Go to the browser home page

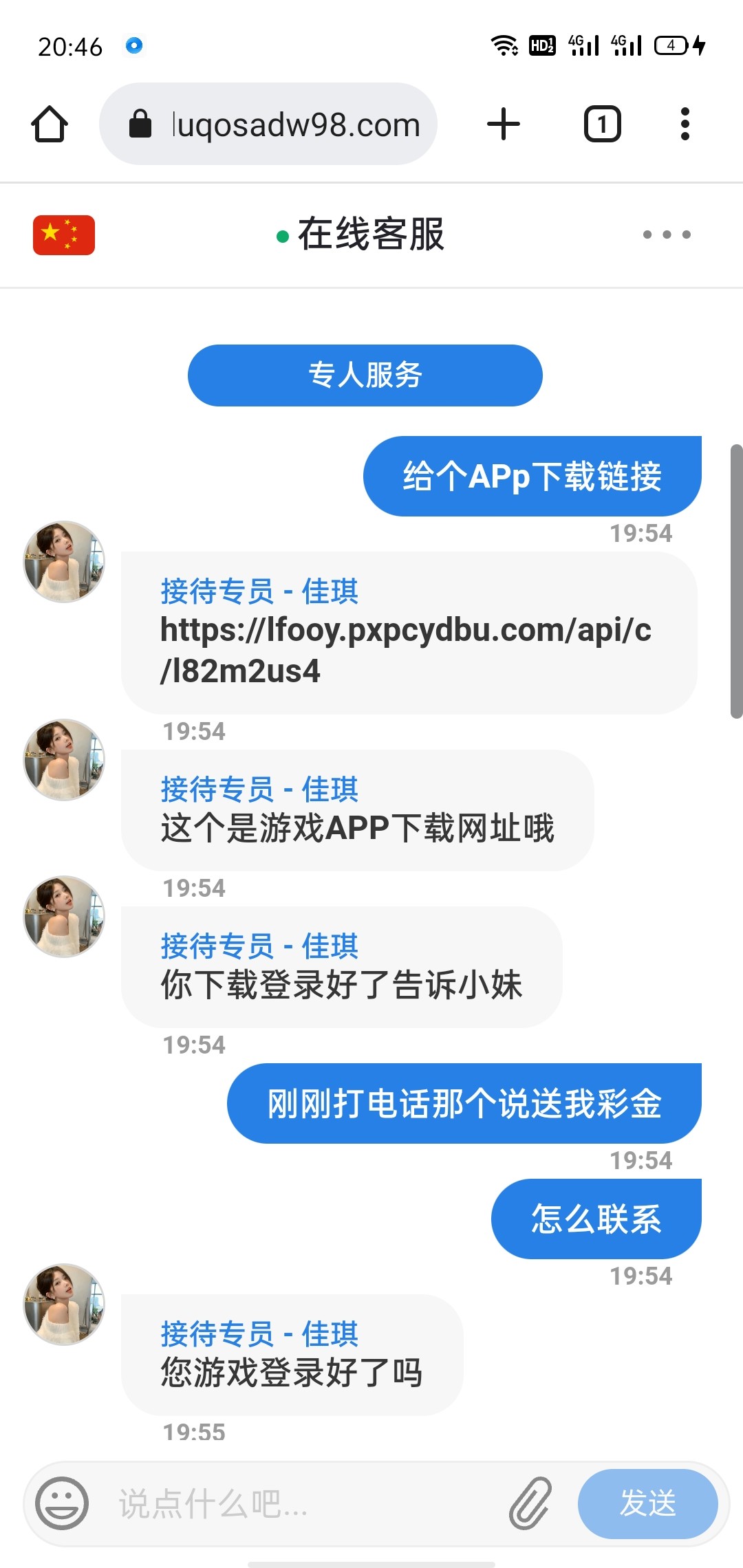50,124
